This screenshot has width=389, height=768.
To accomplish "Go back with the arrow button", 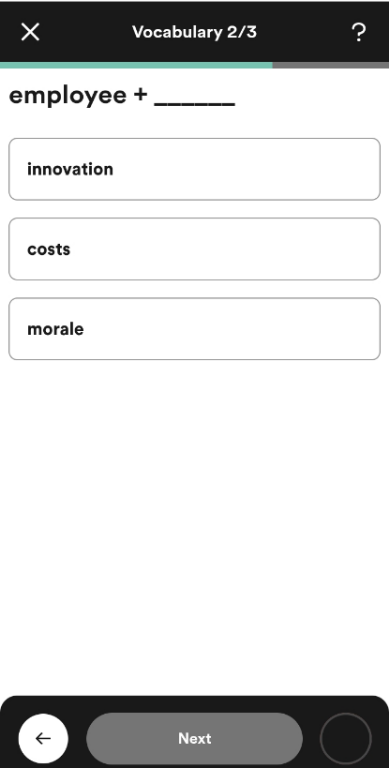I will click(43, 738).
